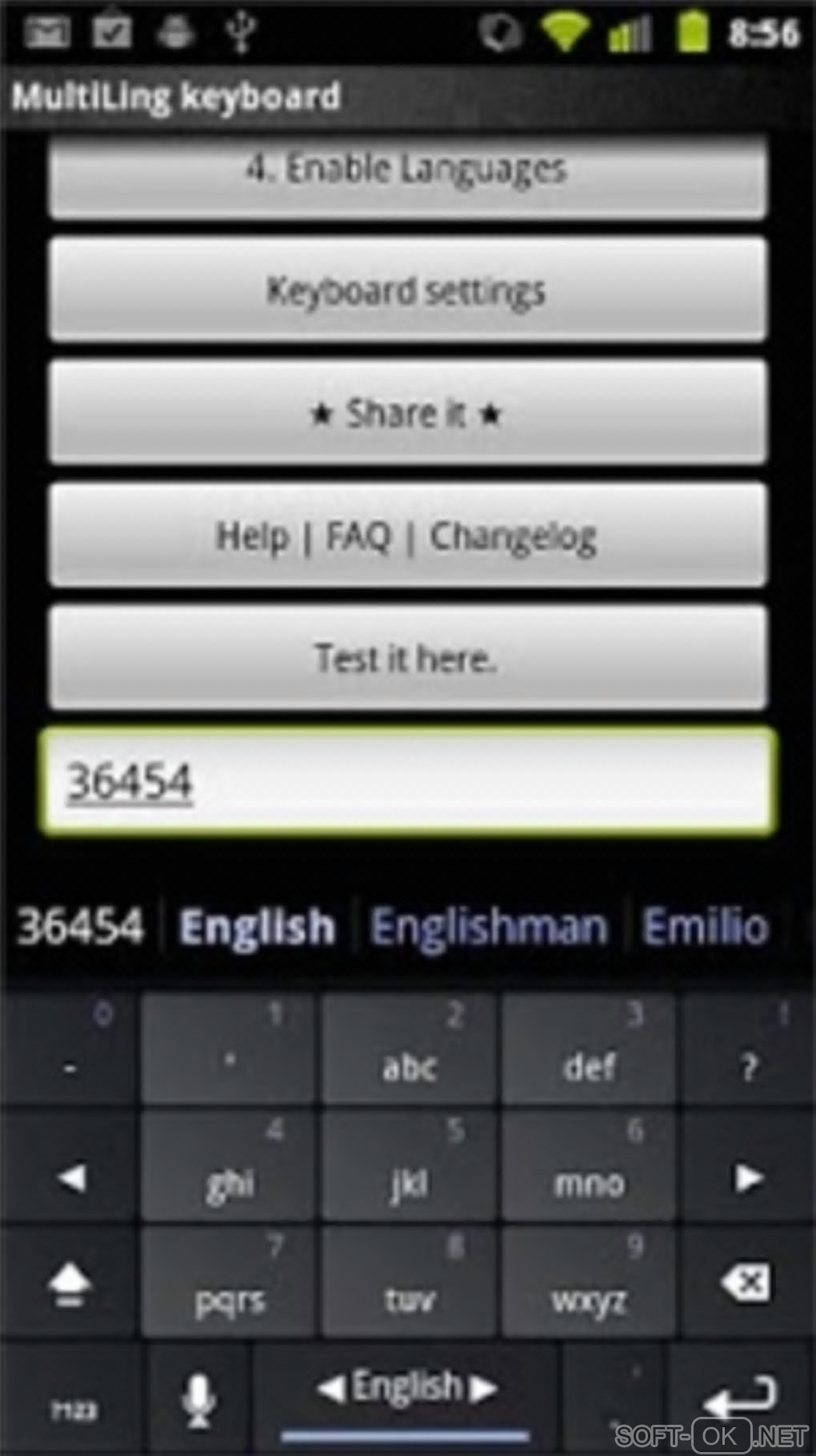Viewport: 816px width, 1456px height.
Task: Delete a character with backspace
Action: tap(746, 1282)
